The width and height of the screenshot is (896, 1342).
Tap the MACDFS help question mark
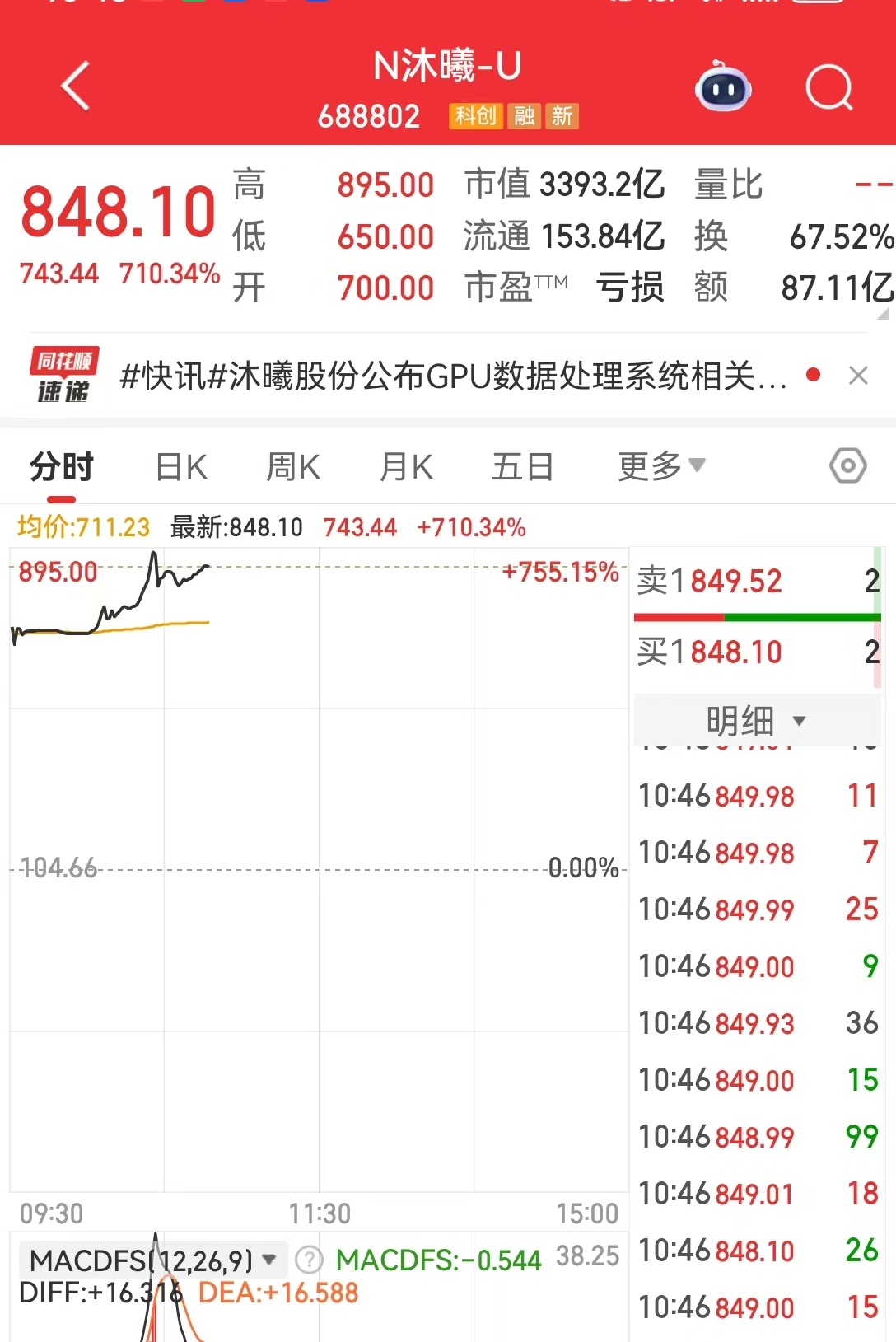pos(309,1260)
